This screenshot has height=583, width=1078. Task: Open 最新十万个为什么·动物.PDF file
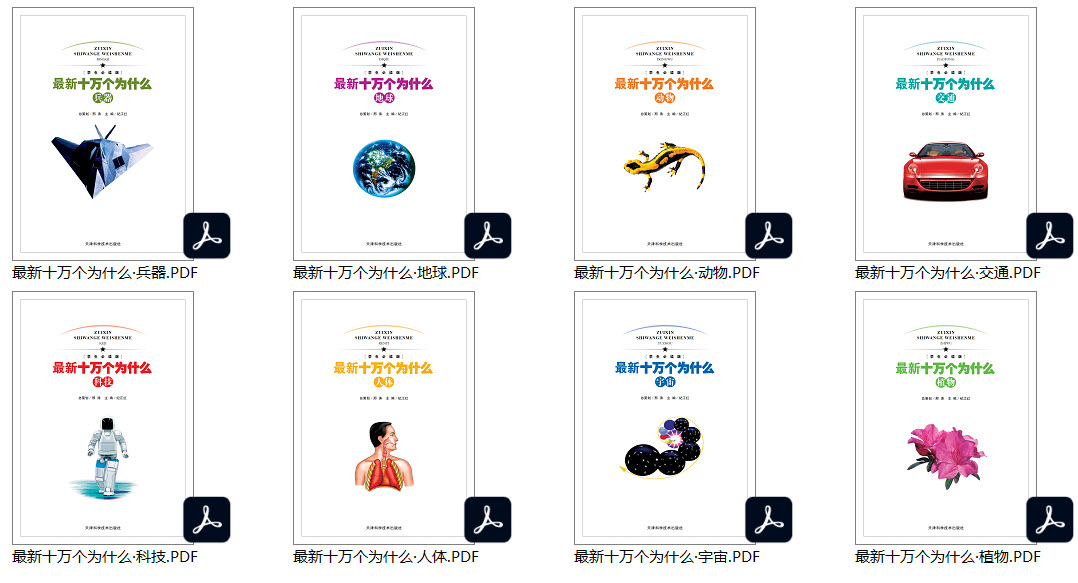point(665,135)
